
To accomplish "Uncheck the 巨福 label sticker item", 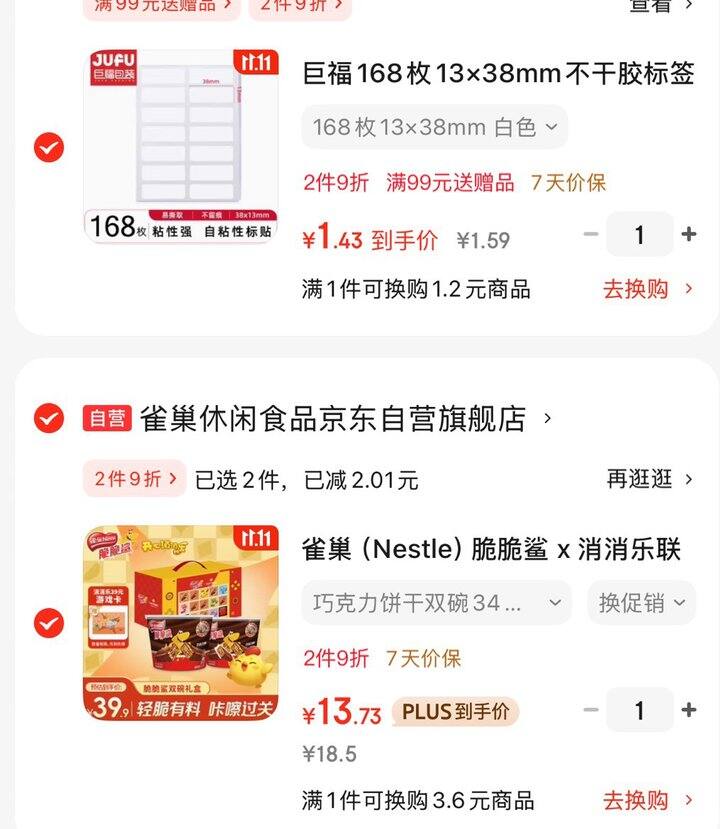I will 49,148.
